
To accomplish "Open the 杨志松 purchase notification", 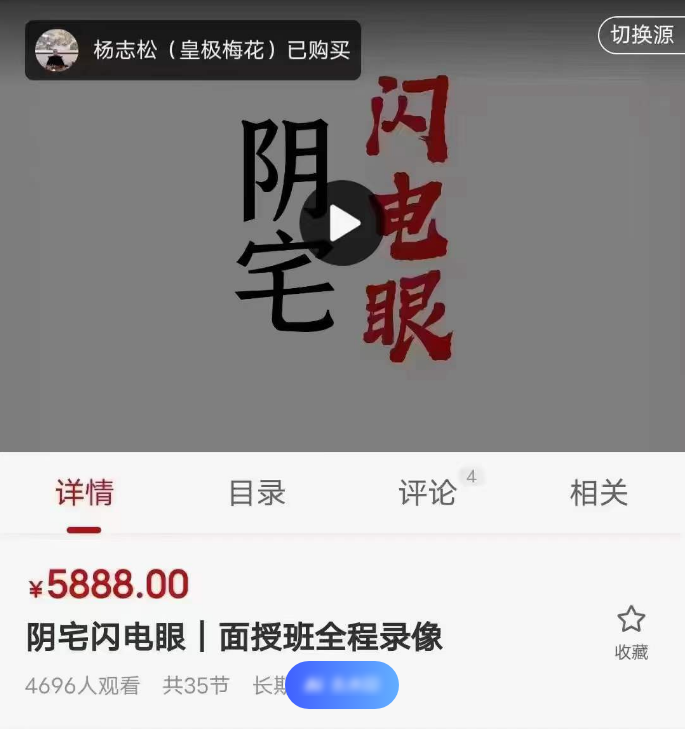I will [x=193, y=50].
